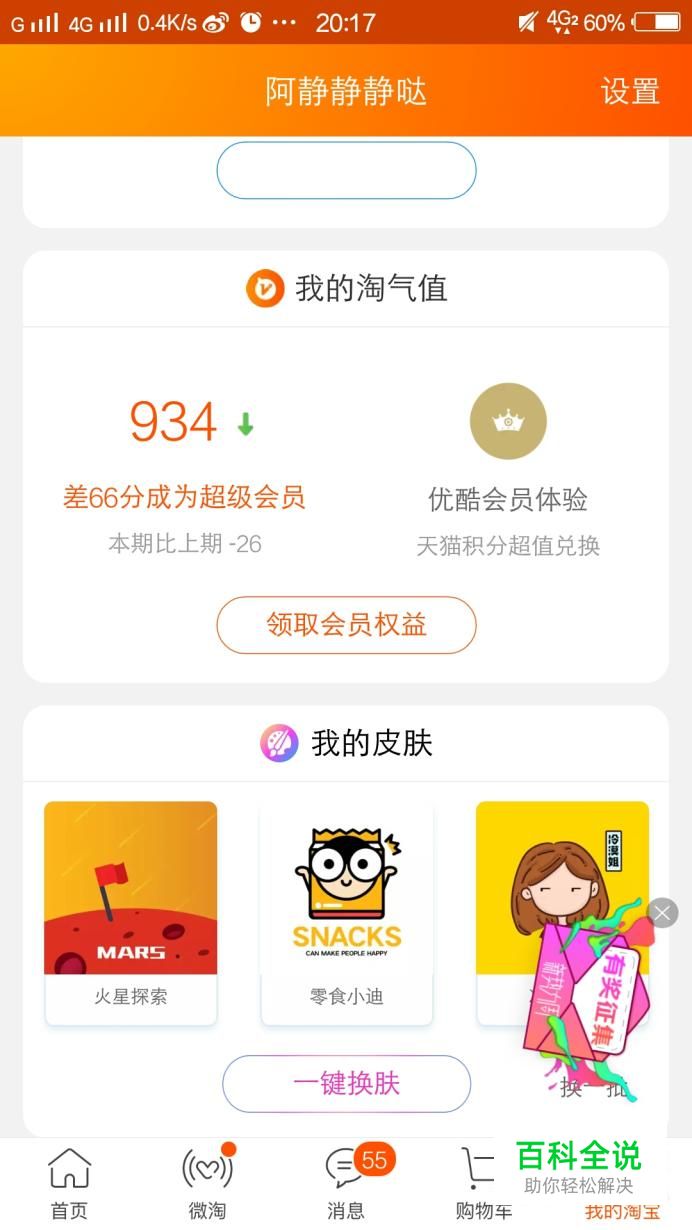Dismiss the 有奖征集 floating banner
Image resolution: width=692 pixels, height=1230 pixels.
pos(662,912)
